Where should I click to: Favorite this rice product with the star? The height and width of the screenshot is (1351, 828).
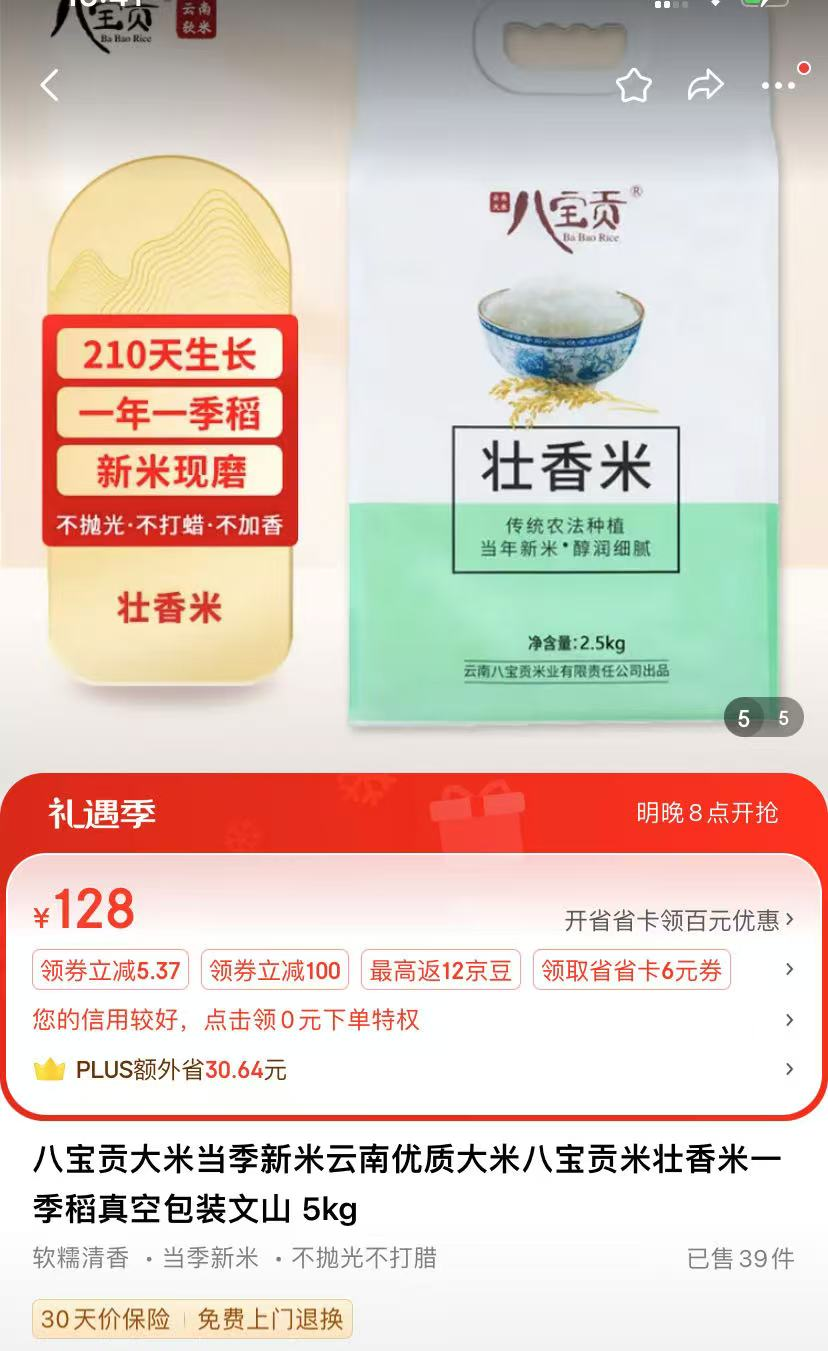[634, 86]
